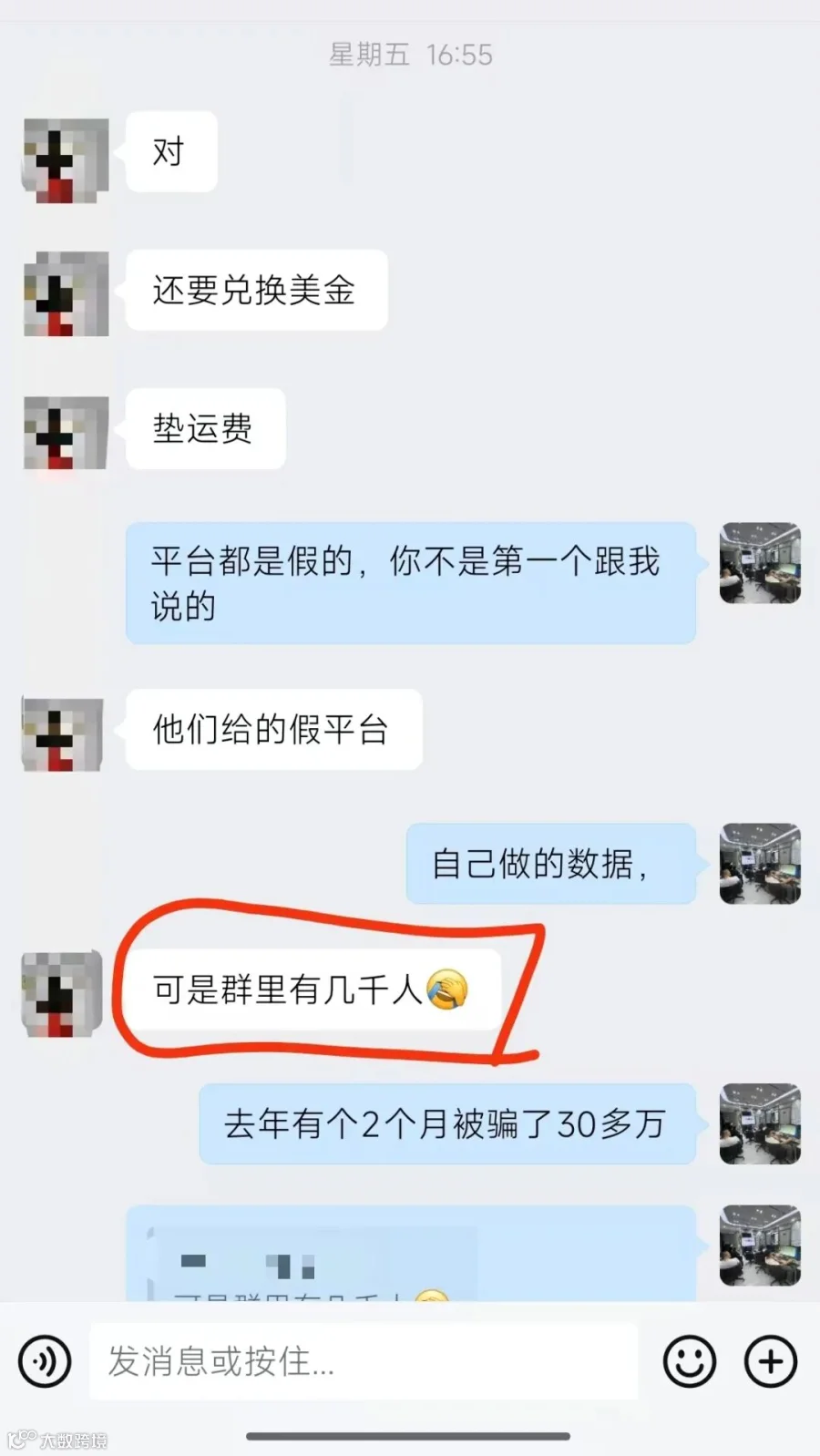
Task: Open the plus attachments menu
Action: pos(771,1362)
